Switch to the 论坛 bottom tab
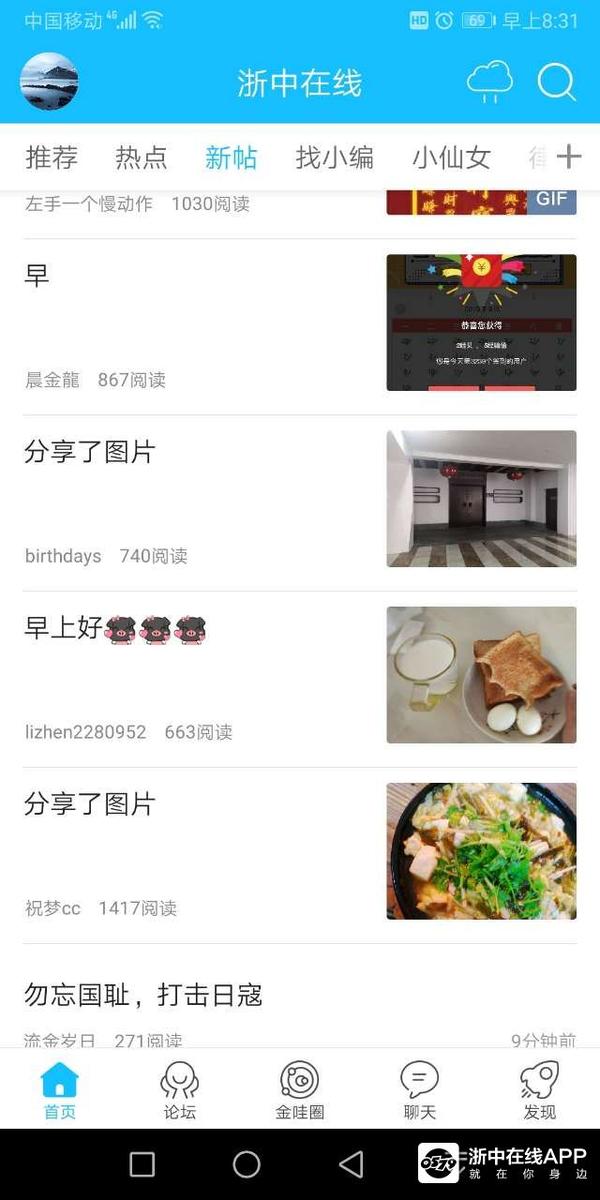This screenshot has width=600, height=1200. click(x=180, y=1090)
